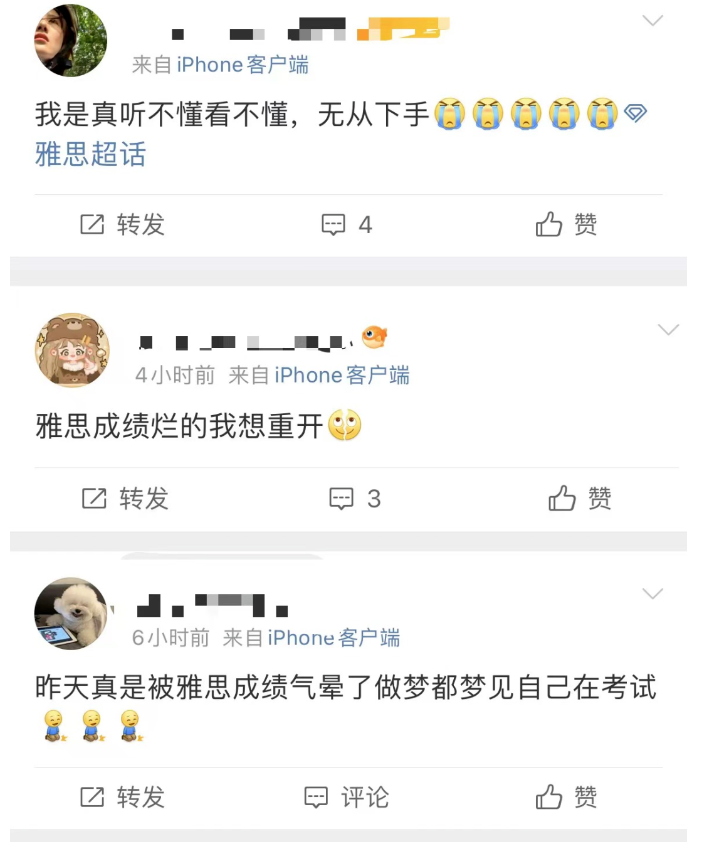Repost the 被雅思成绩气晕了 post
This screenshot has width=712, height=861.
[x=122, y=797]
